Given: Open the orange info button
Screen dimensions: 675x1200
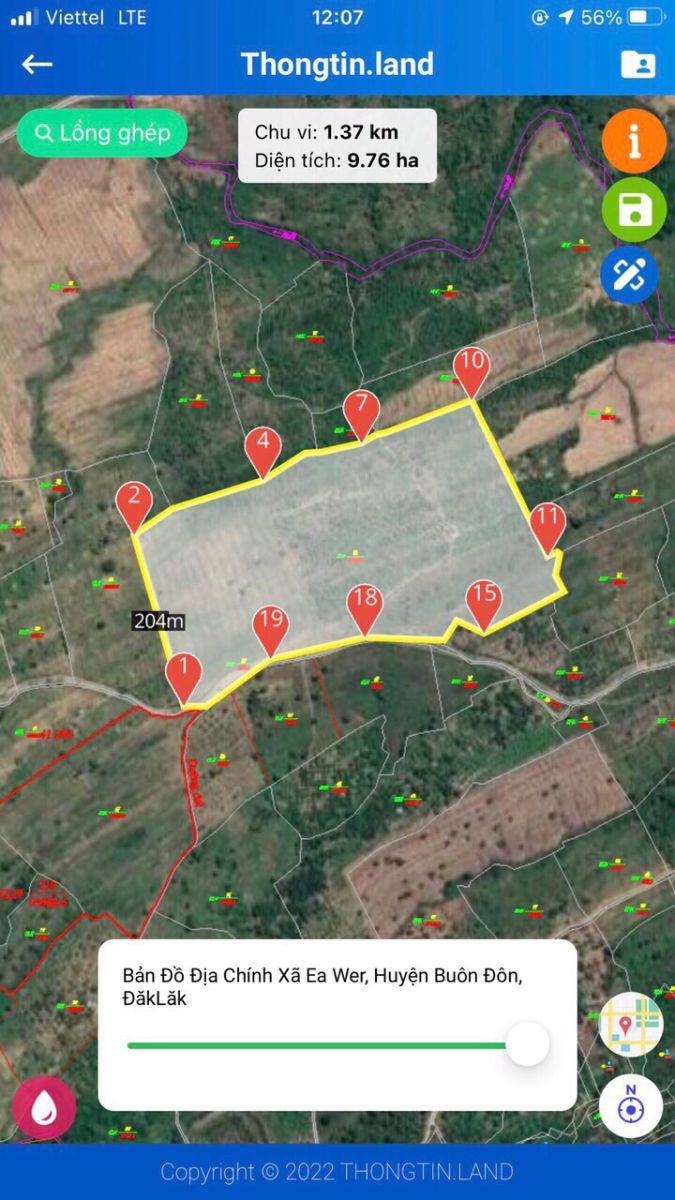Looking at the screenshot, I should click(634, 141).
